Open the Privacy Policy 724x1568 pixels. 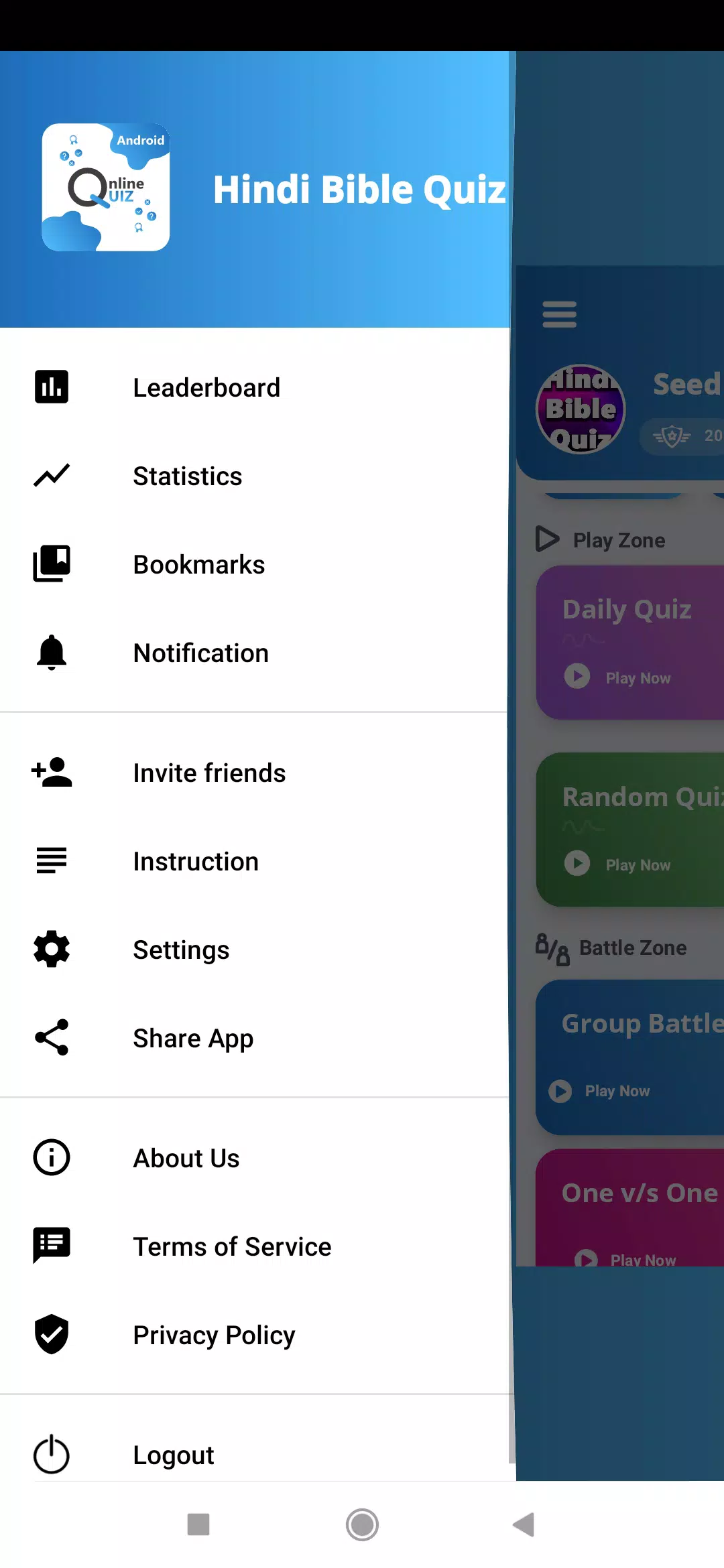click(x=214, y=1335)
